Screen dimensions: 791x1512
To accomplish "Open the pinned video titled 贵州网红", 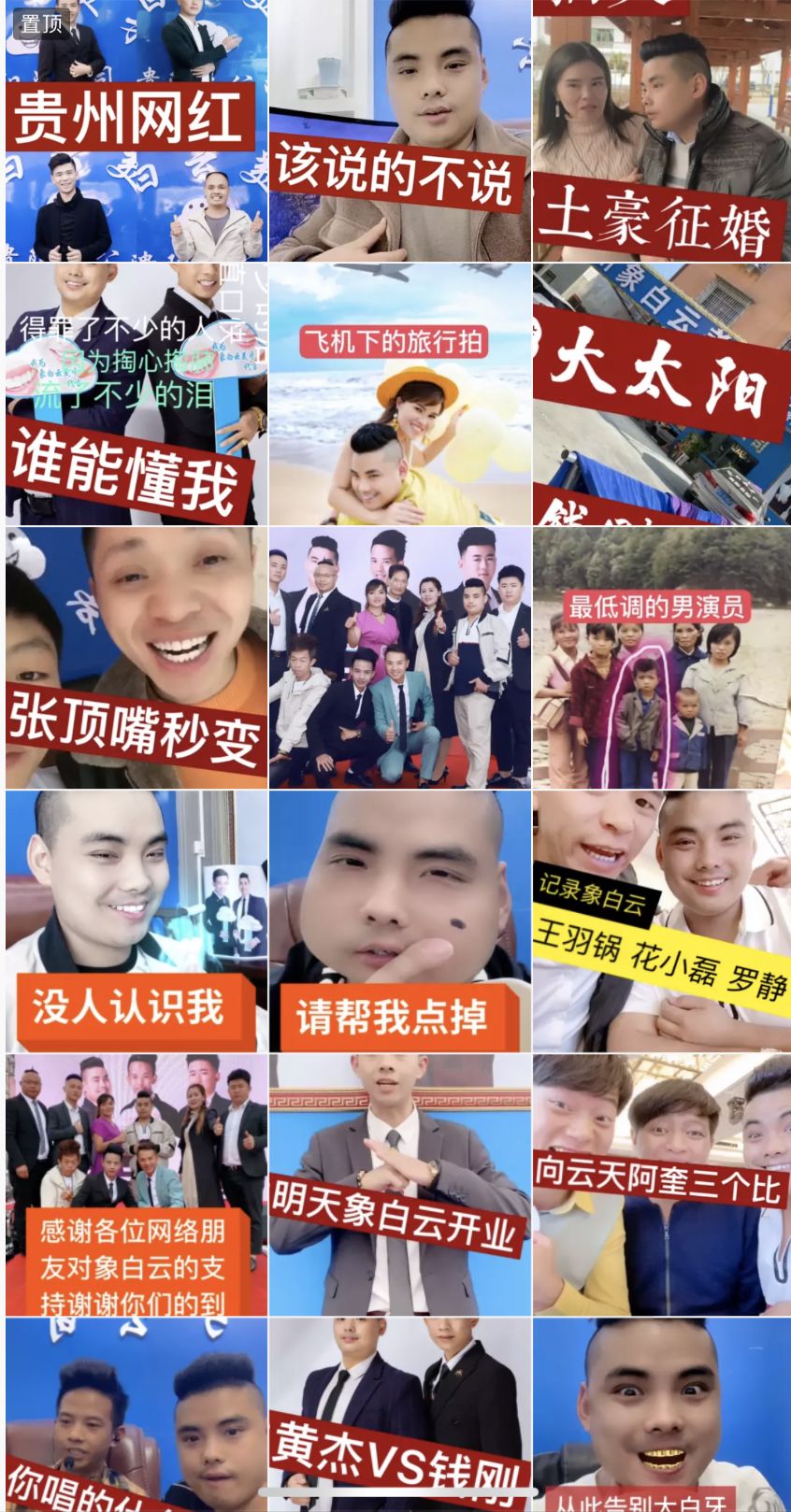I will pos(136,131).
